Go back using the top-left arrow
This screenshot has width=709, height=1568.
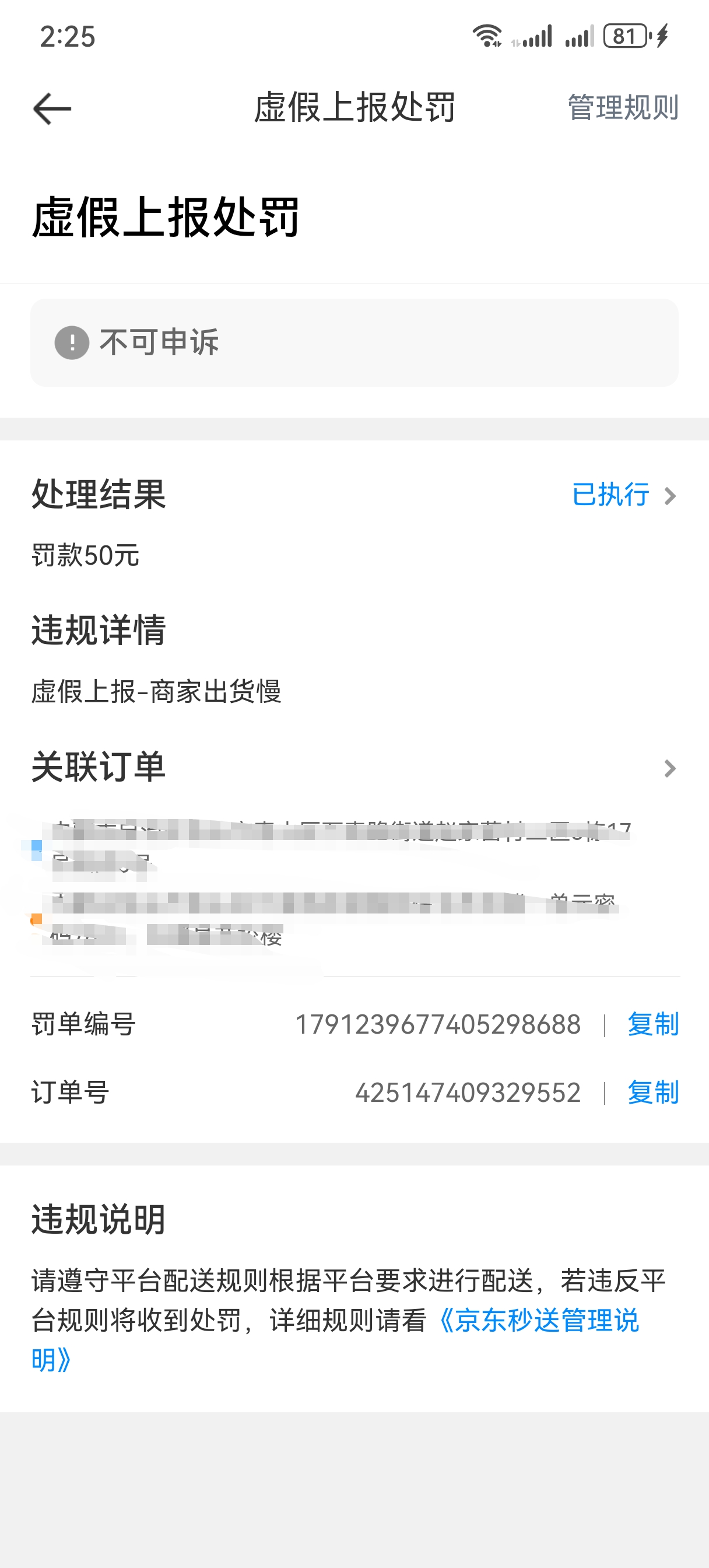52,109
